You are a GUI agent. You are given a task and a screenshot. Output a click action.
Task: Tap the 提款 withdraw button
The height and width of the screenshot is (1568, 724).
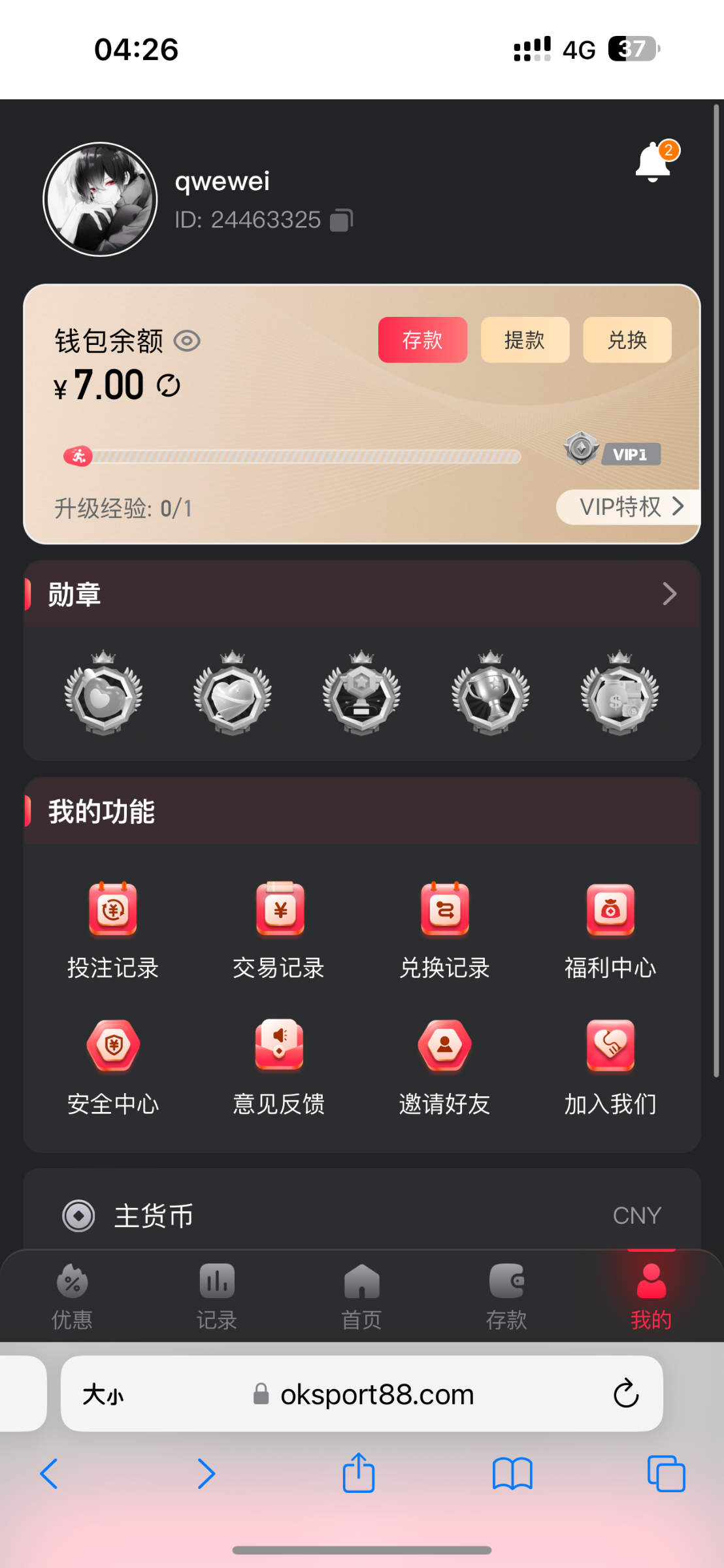tap(525, 340)
